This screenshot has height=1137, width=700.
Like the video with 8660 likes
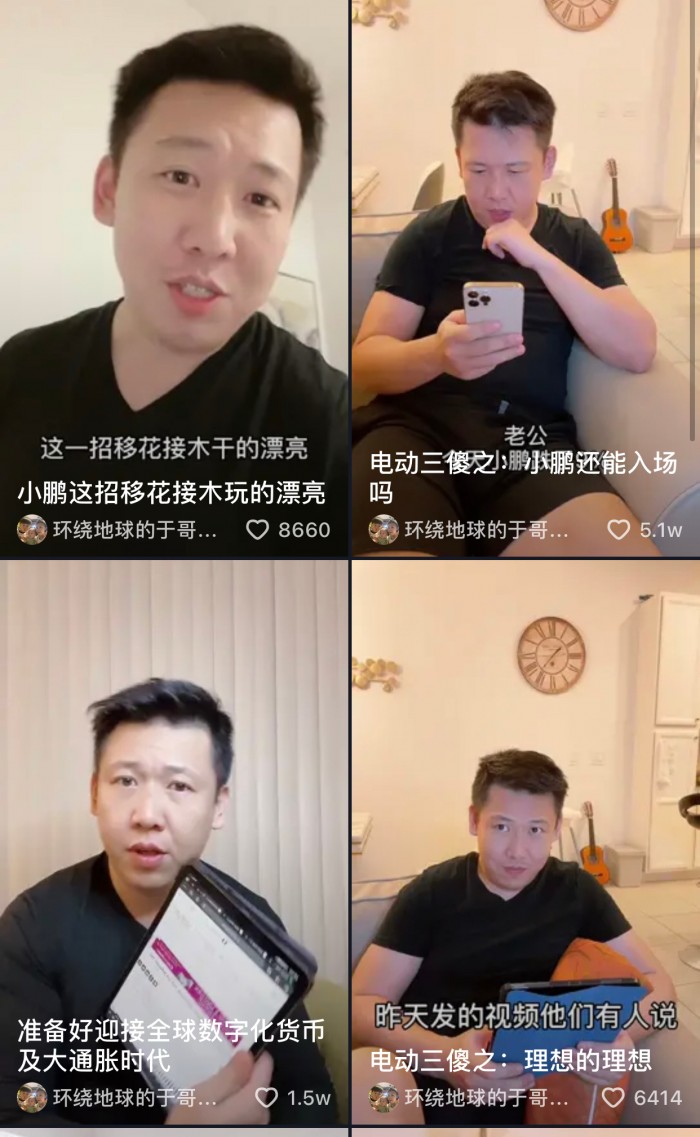258,529
